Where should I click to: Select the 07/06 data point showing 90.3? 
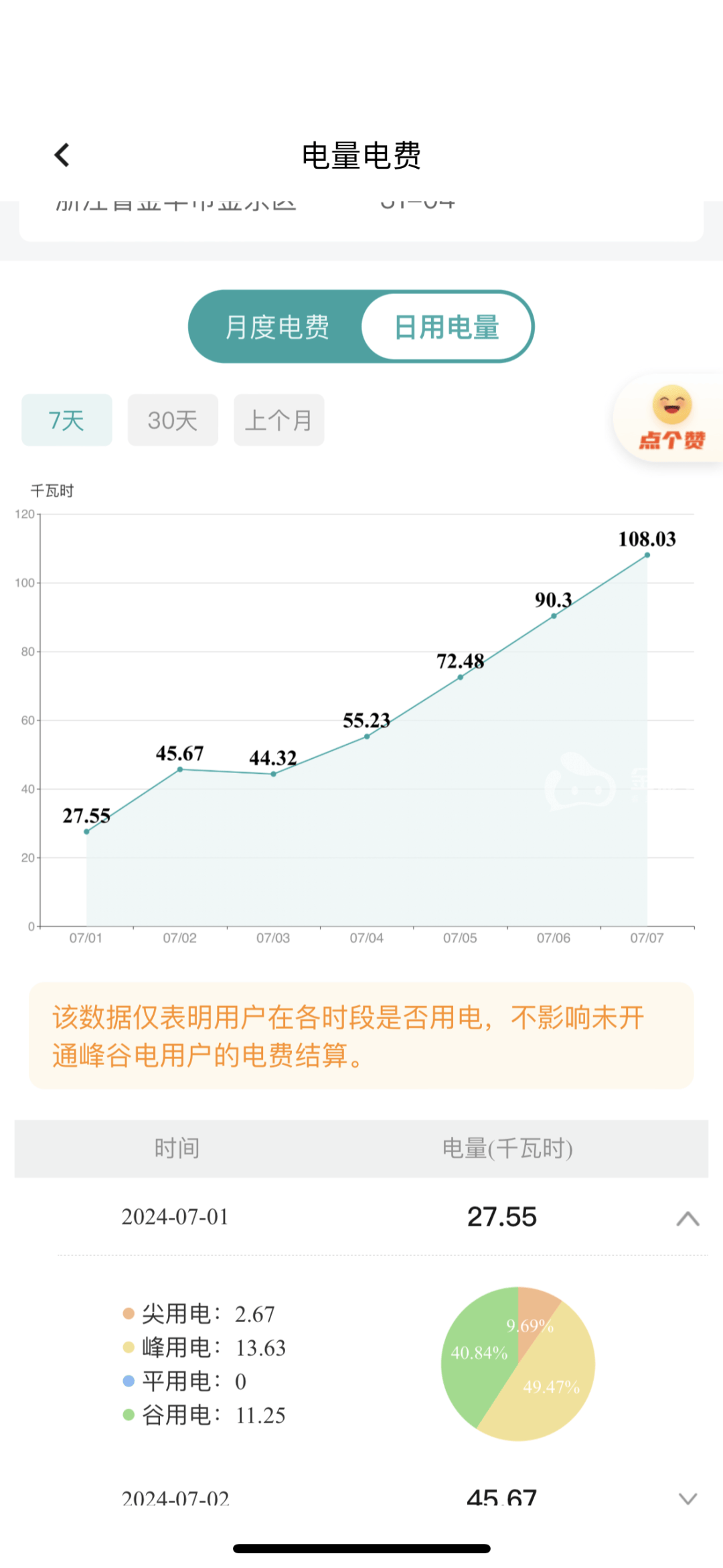click(x=553, y=615)
